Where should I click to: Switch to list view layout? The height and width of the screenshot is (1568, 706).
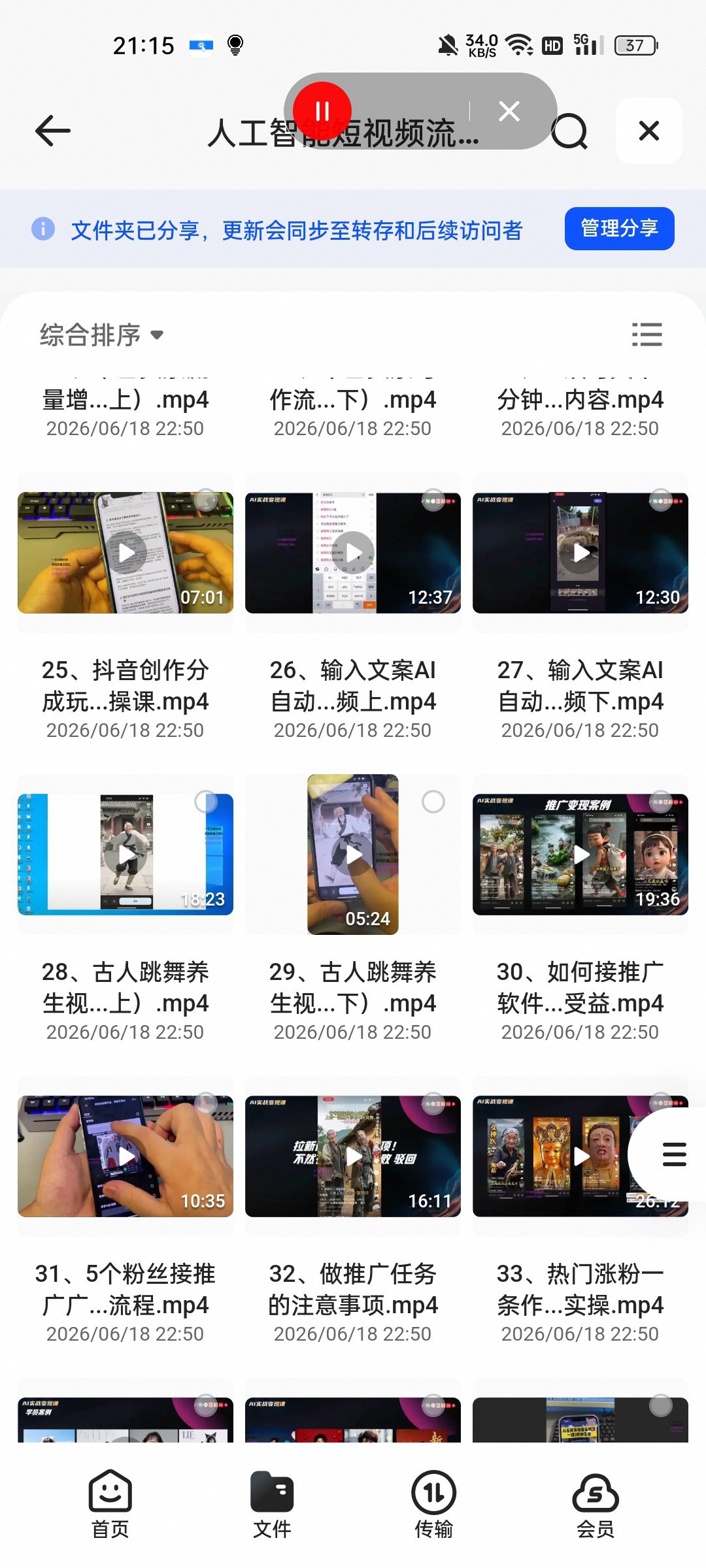tap(647, 335)
